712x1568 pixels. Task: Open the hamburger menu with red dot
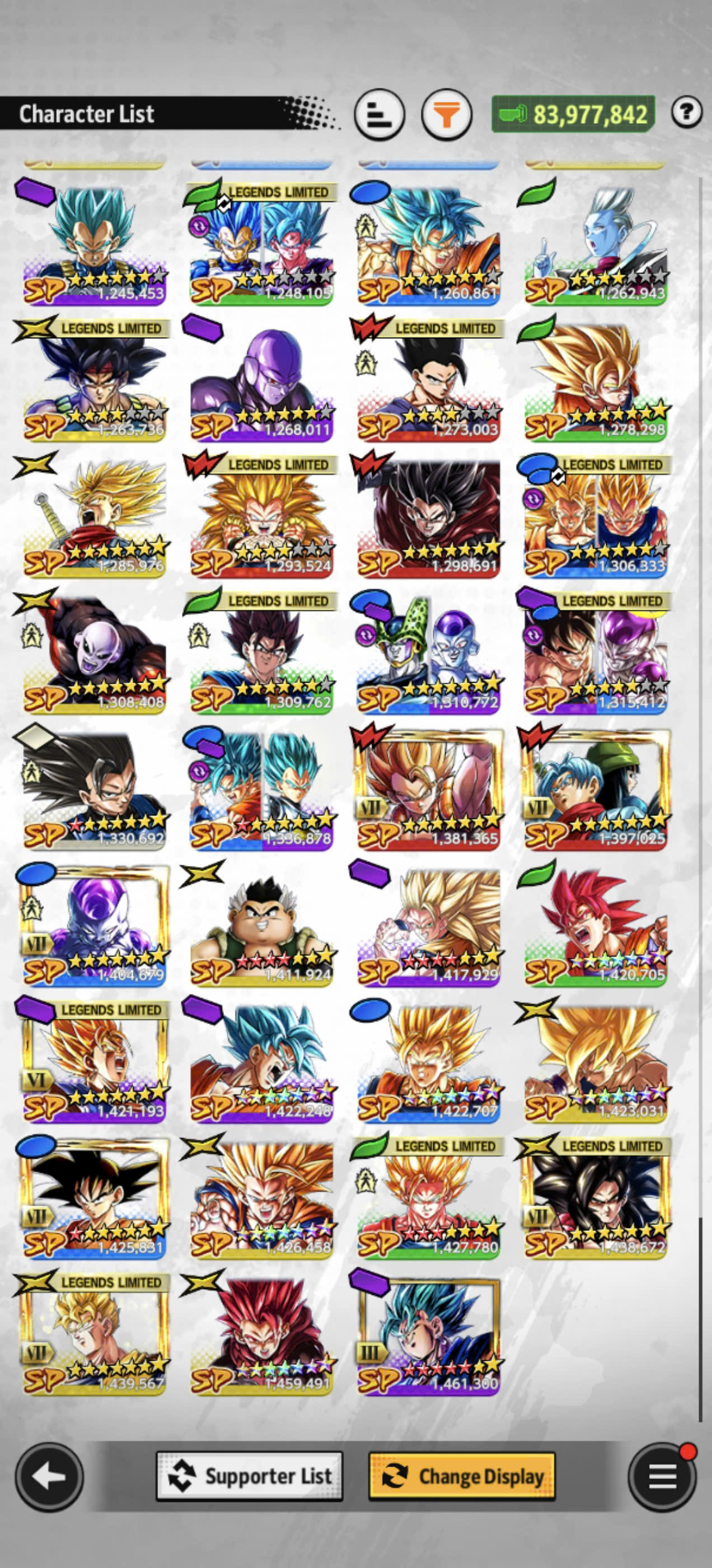pyautogui.click(x=662, y=1477)
